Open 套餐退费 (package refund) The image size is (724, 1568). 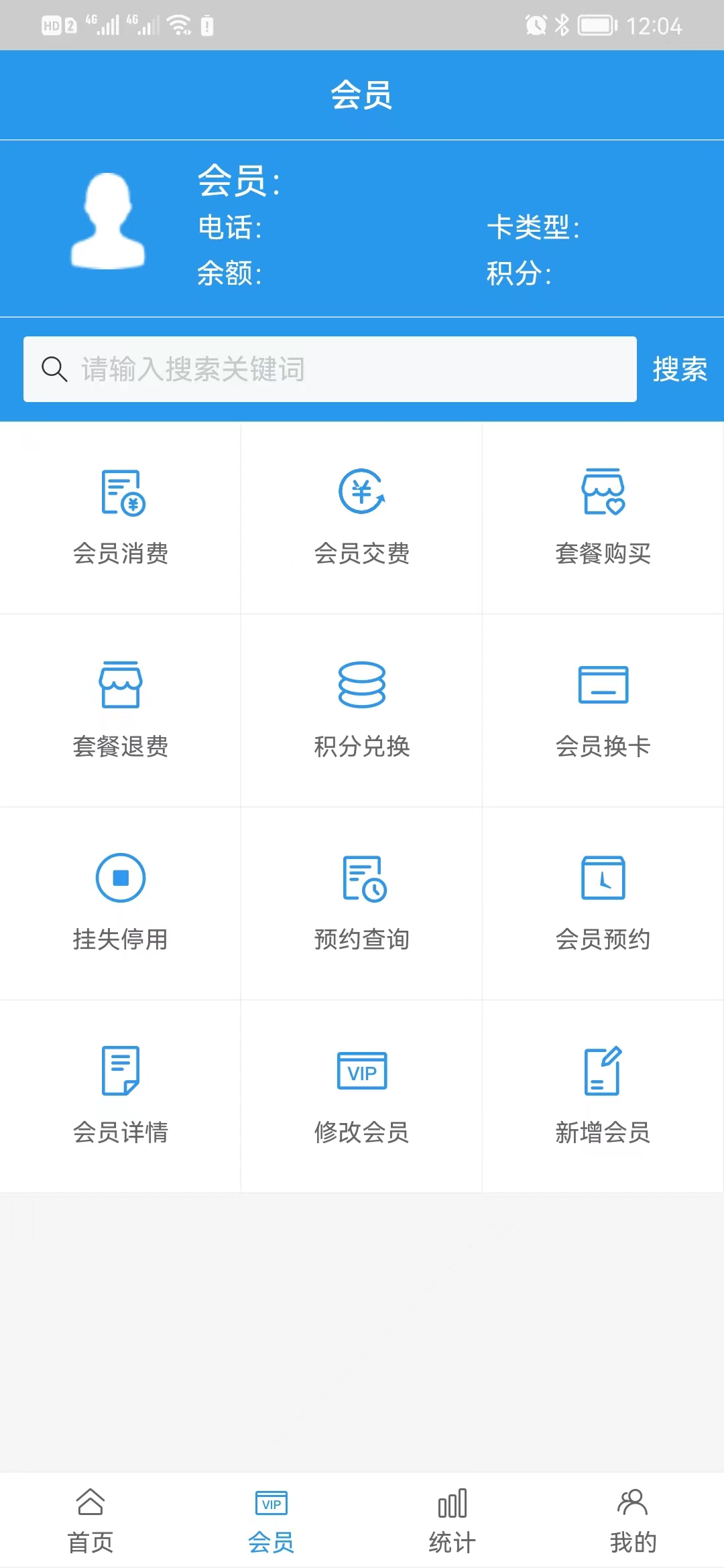point(121,710)
